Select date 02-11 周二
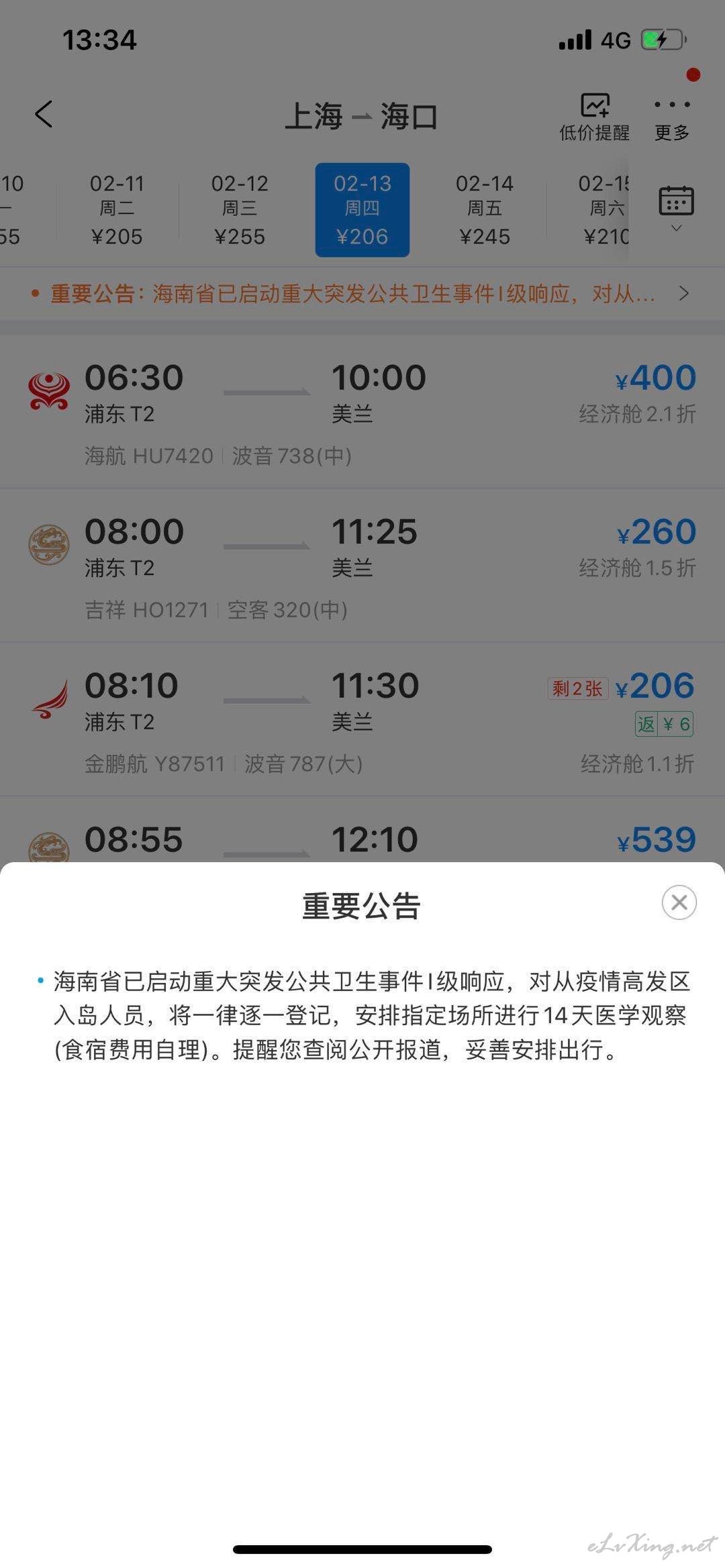 pyautogui.click(x=117, y=209)
